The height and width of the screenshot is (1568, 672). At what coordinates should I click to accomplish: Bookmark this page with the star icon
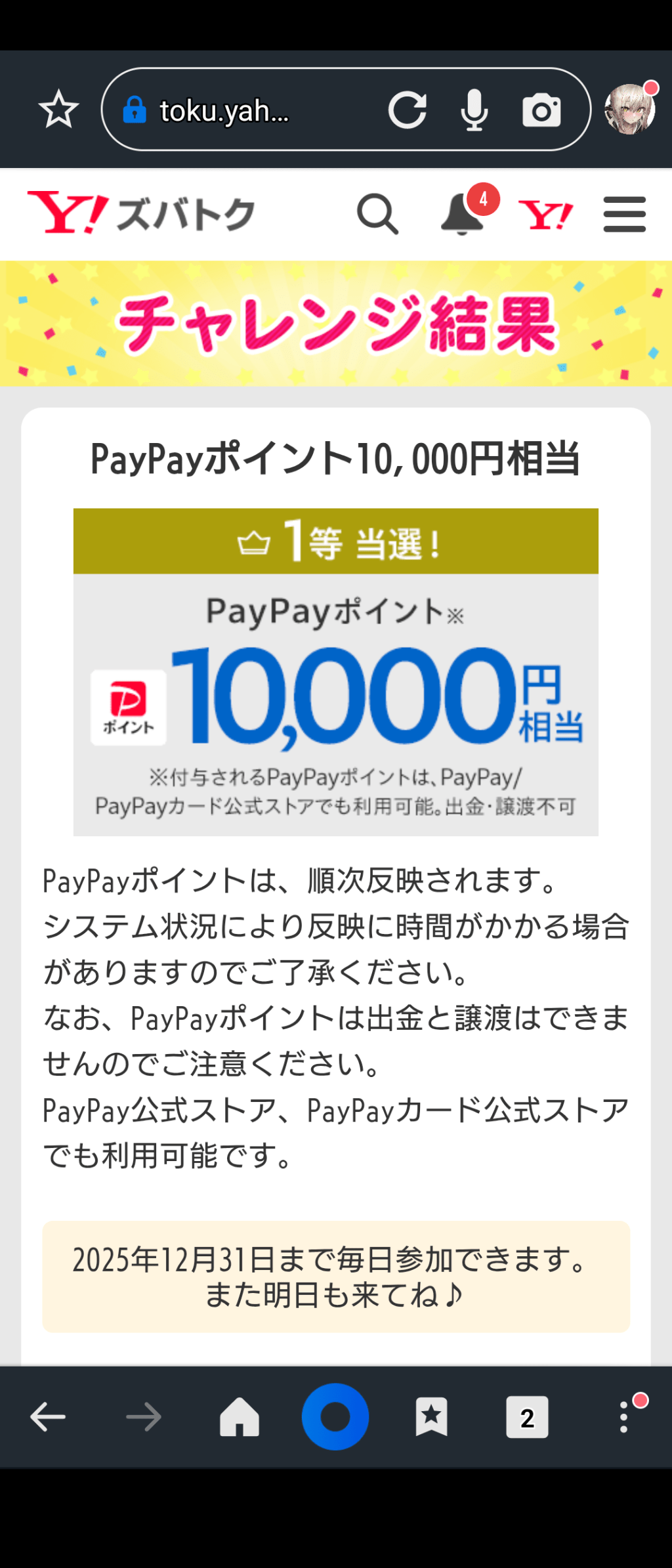[58, 110]
